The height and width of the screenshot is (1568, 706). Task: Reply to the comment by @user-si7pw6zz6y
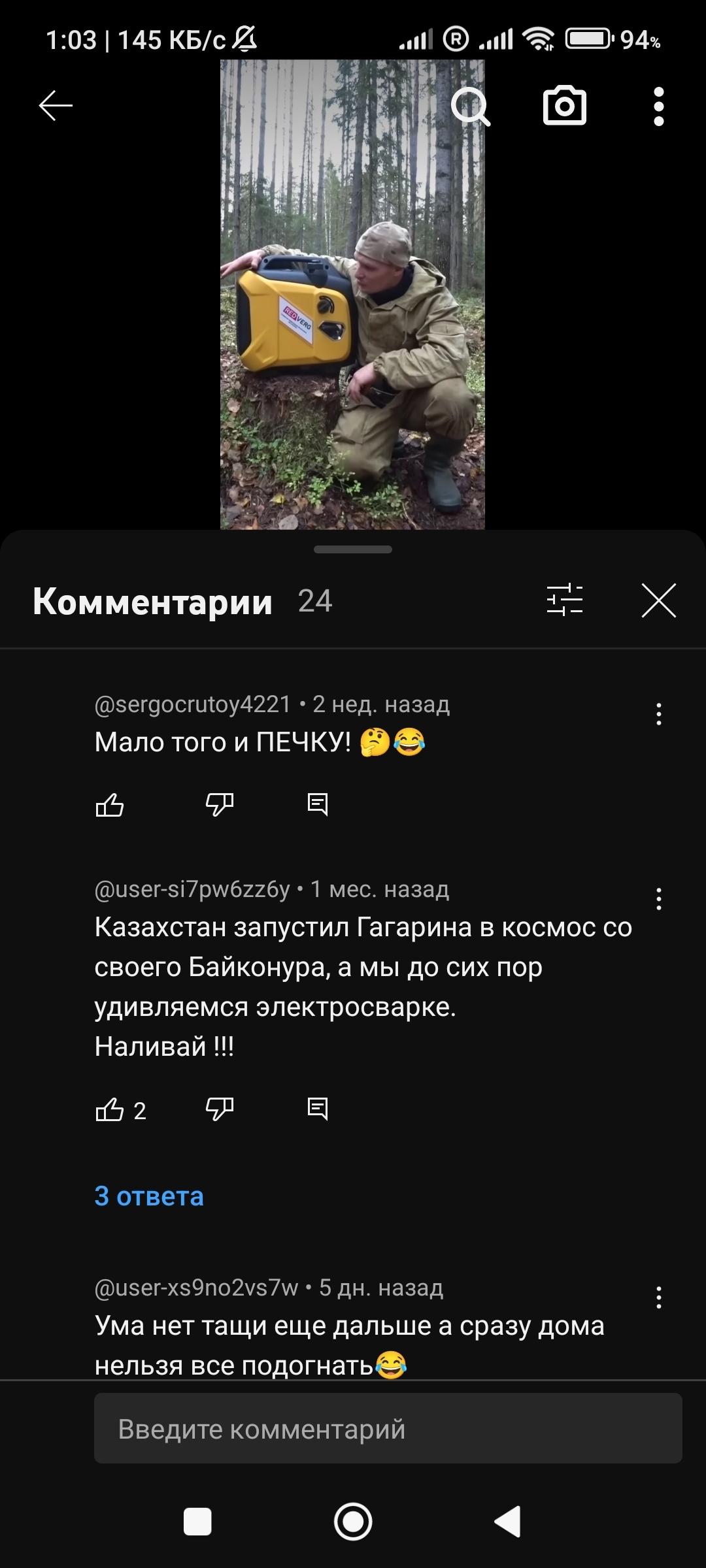318,1109
